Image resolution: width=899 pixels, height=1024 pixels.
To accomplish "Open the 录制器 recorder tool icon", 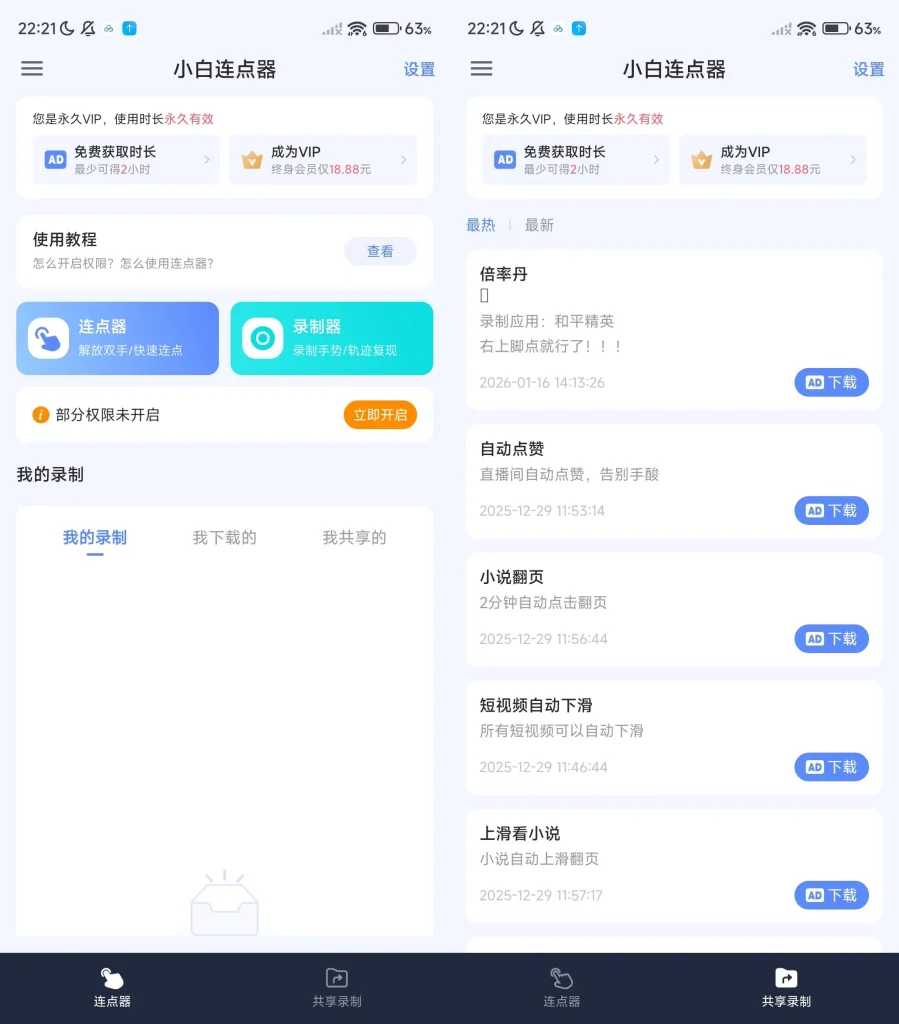I will click(262, 338).
